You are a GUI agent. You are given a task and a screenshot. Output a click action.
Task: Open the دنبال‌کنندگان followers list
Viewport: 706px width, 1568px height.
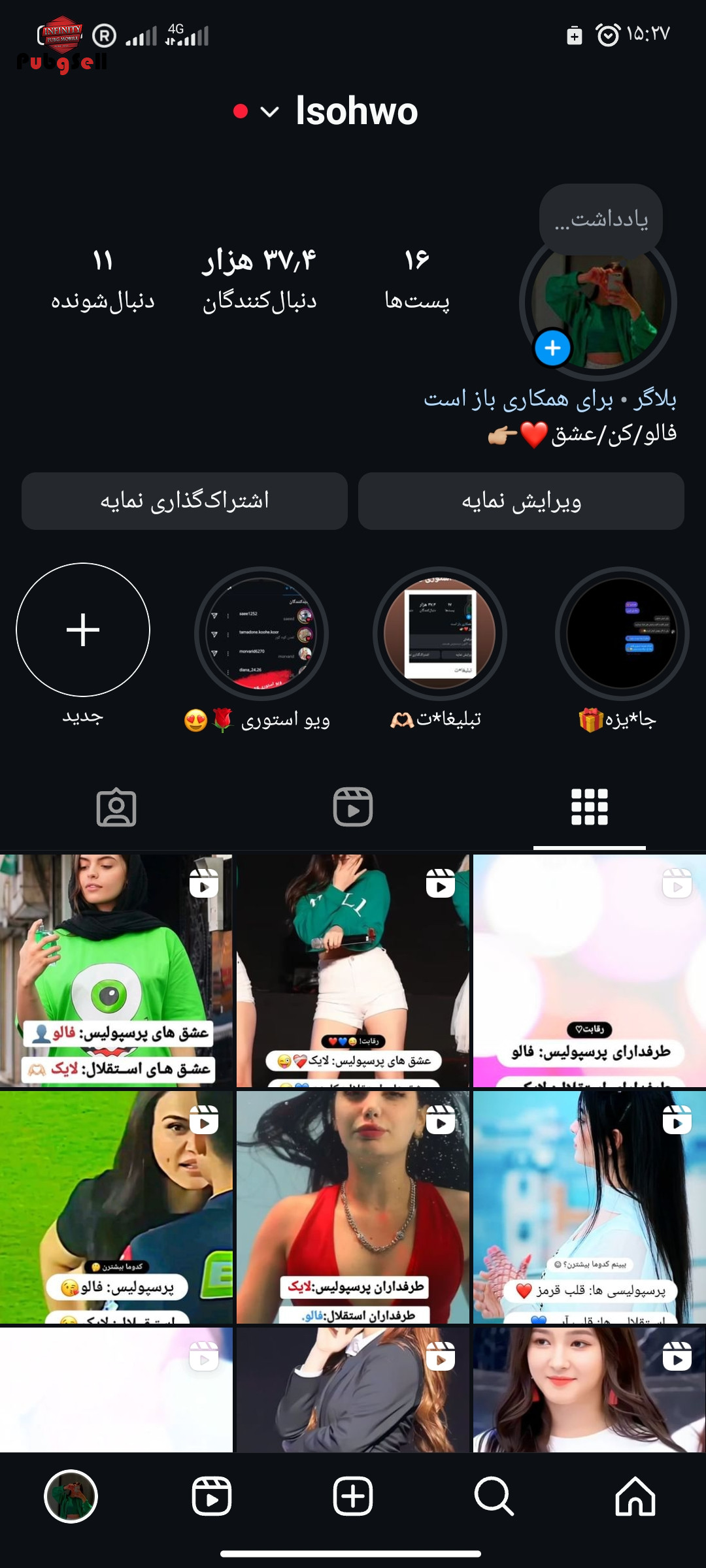coord(260,280)
